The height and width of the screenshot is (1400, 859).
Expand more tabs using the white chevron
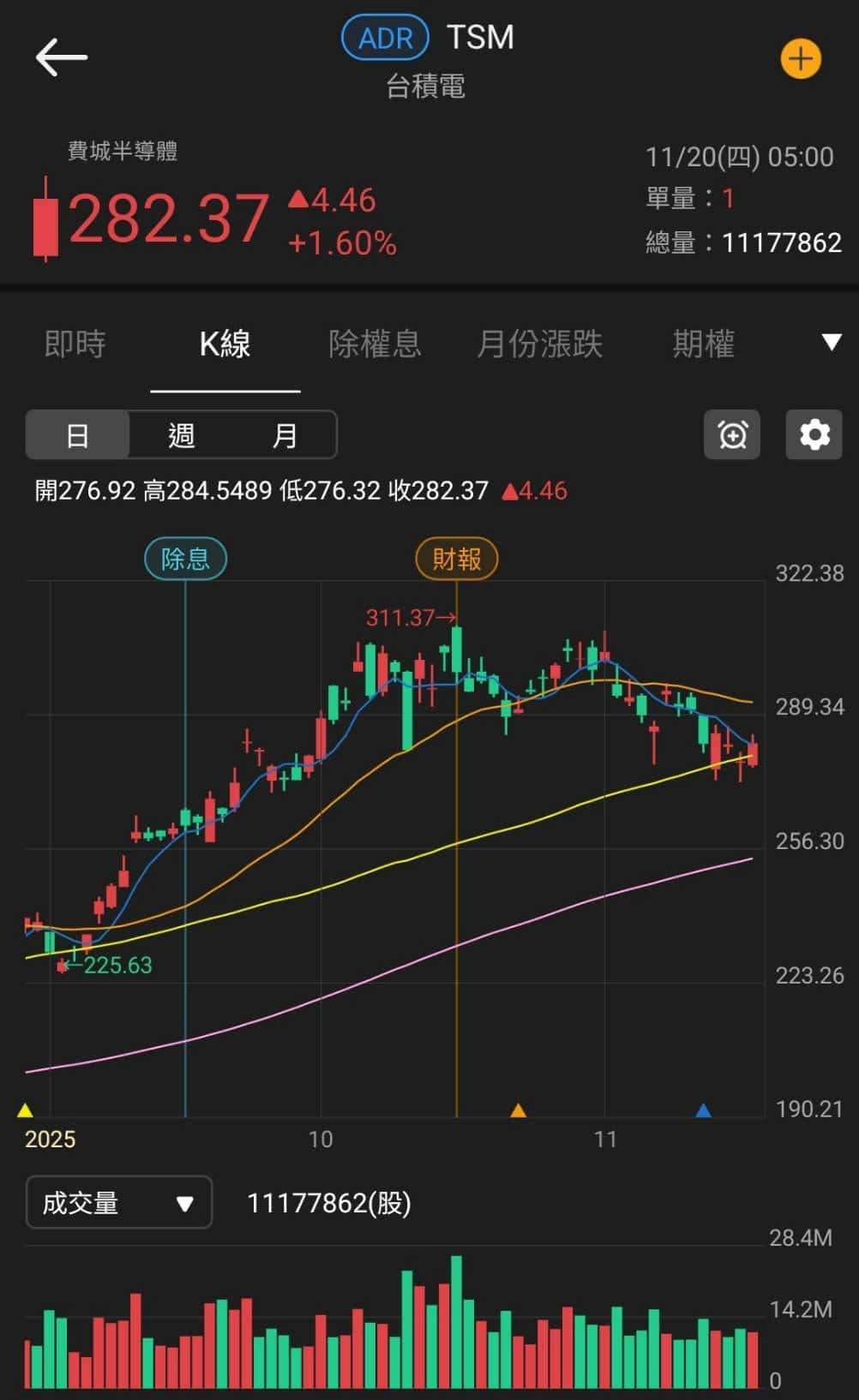coord(831,342)
